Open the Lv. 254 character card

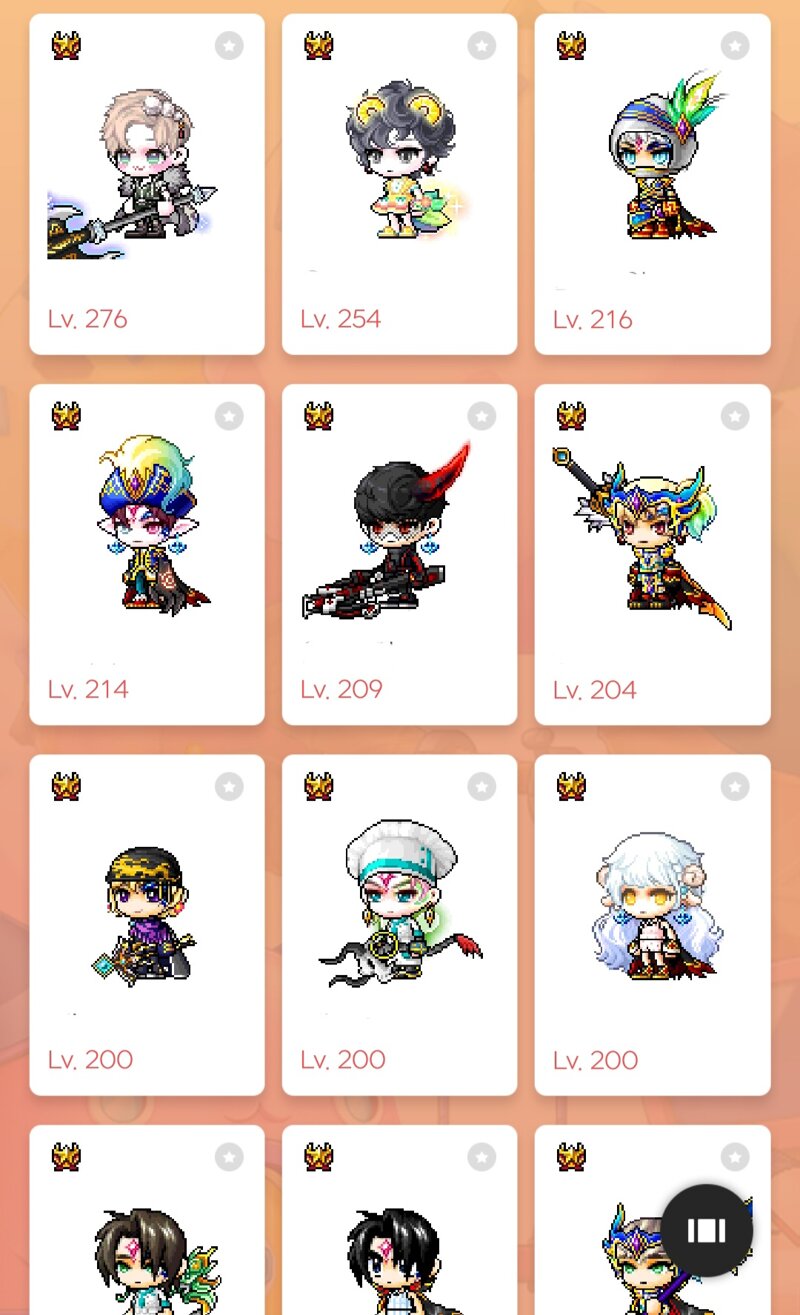(399, 185)
